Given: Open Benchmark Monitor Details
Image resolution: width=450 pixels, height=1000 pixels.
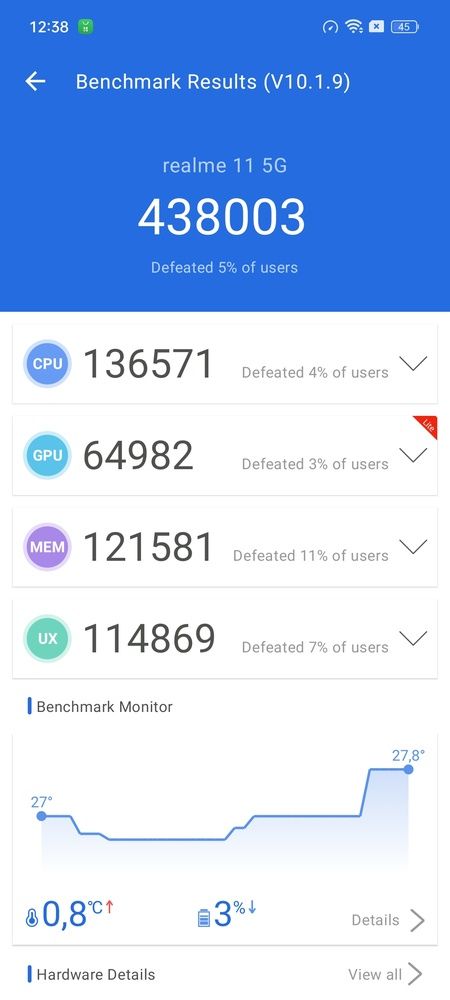Looking at the screenshot, I should coord(388,920).
